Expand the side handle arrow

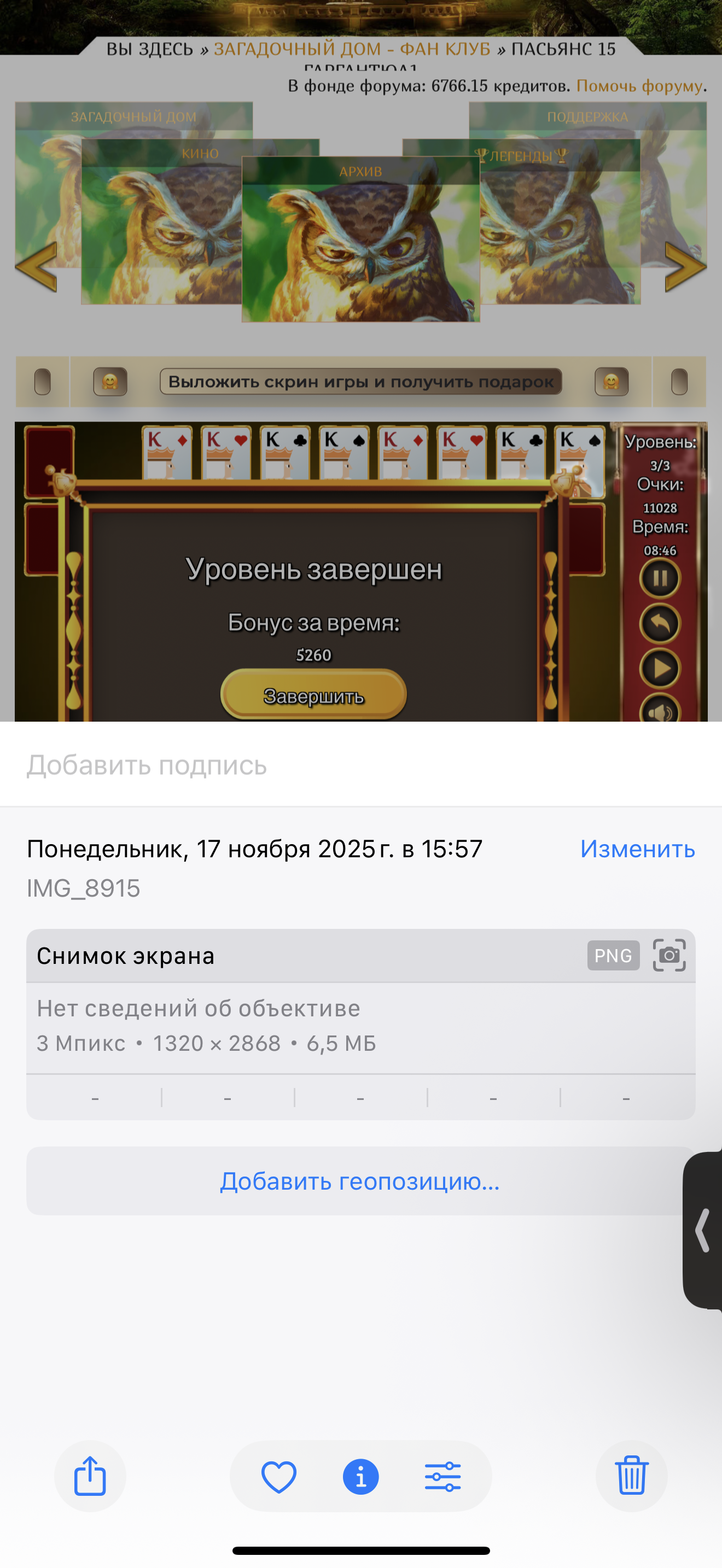(x=703, y=1230)
